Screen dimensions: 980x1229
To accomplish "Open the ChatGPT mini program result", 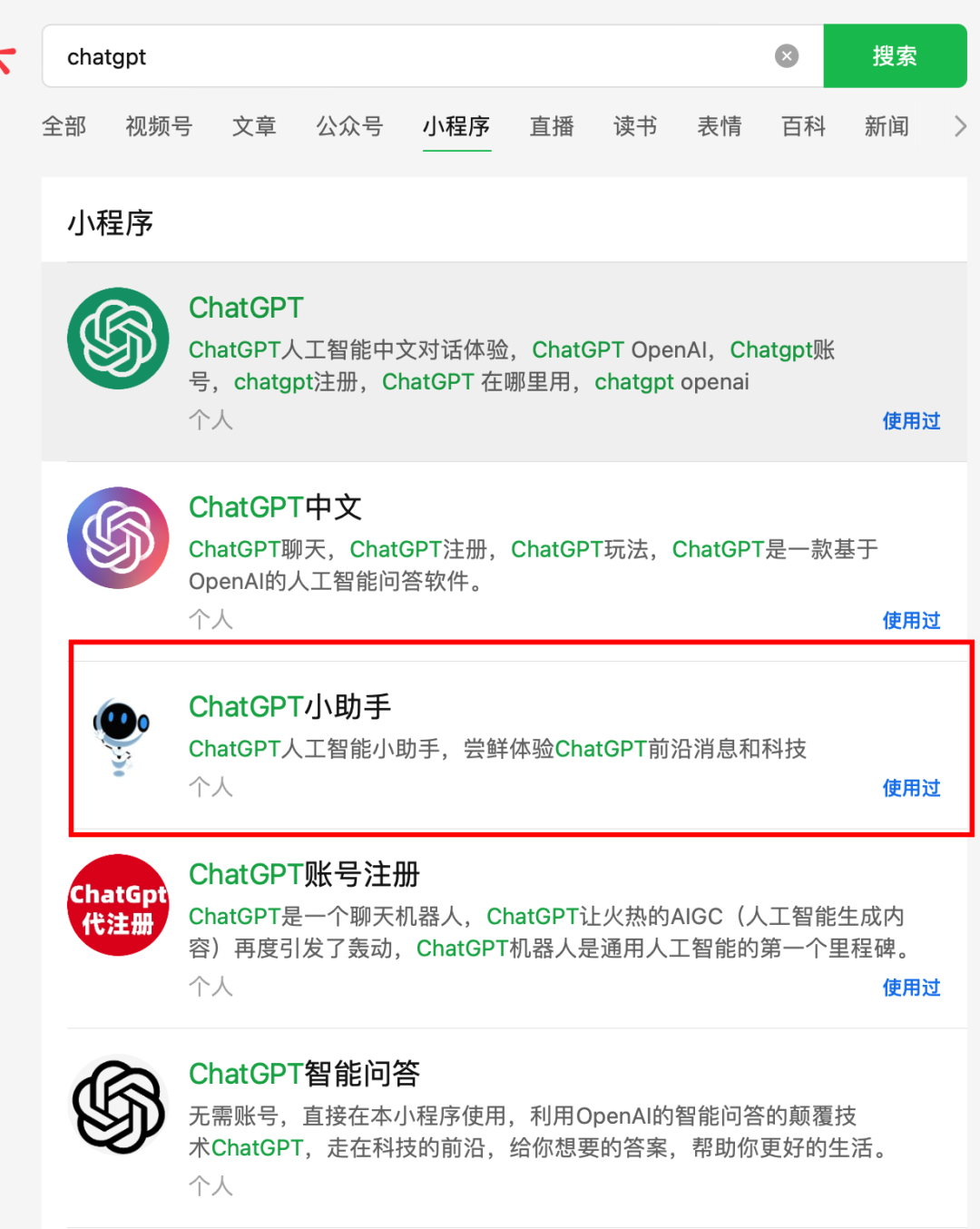I will pos(247,308).
